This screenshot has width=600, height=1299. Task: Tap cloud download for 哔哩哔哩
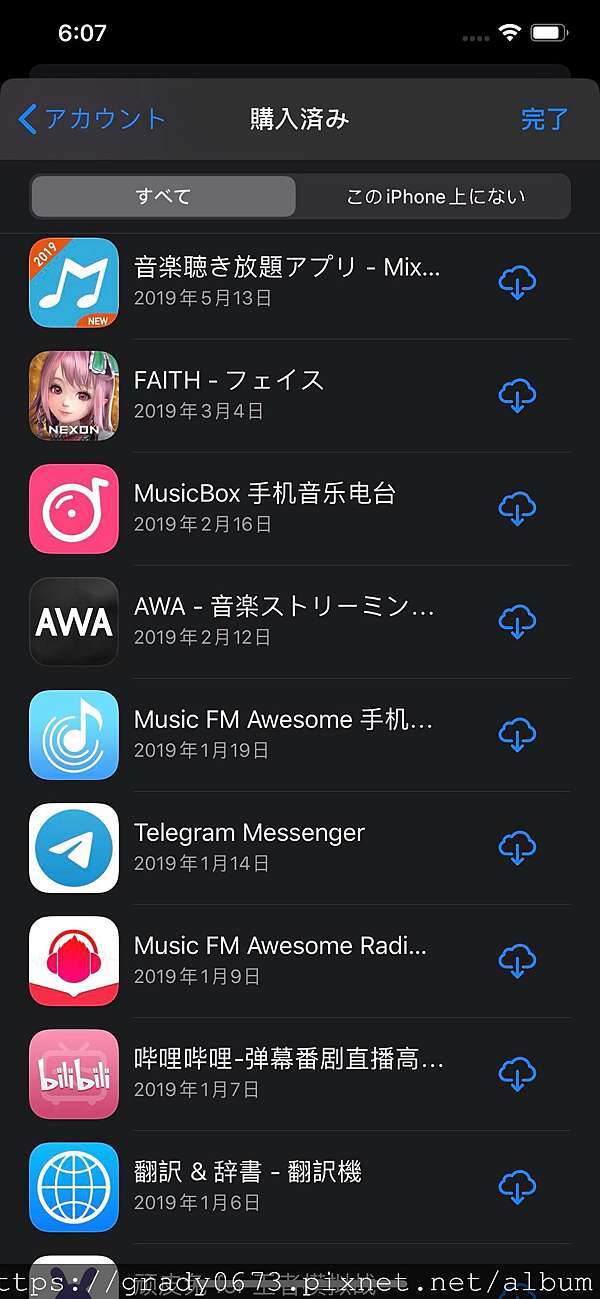pos(517,1074)
